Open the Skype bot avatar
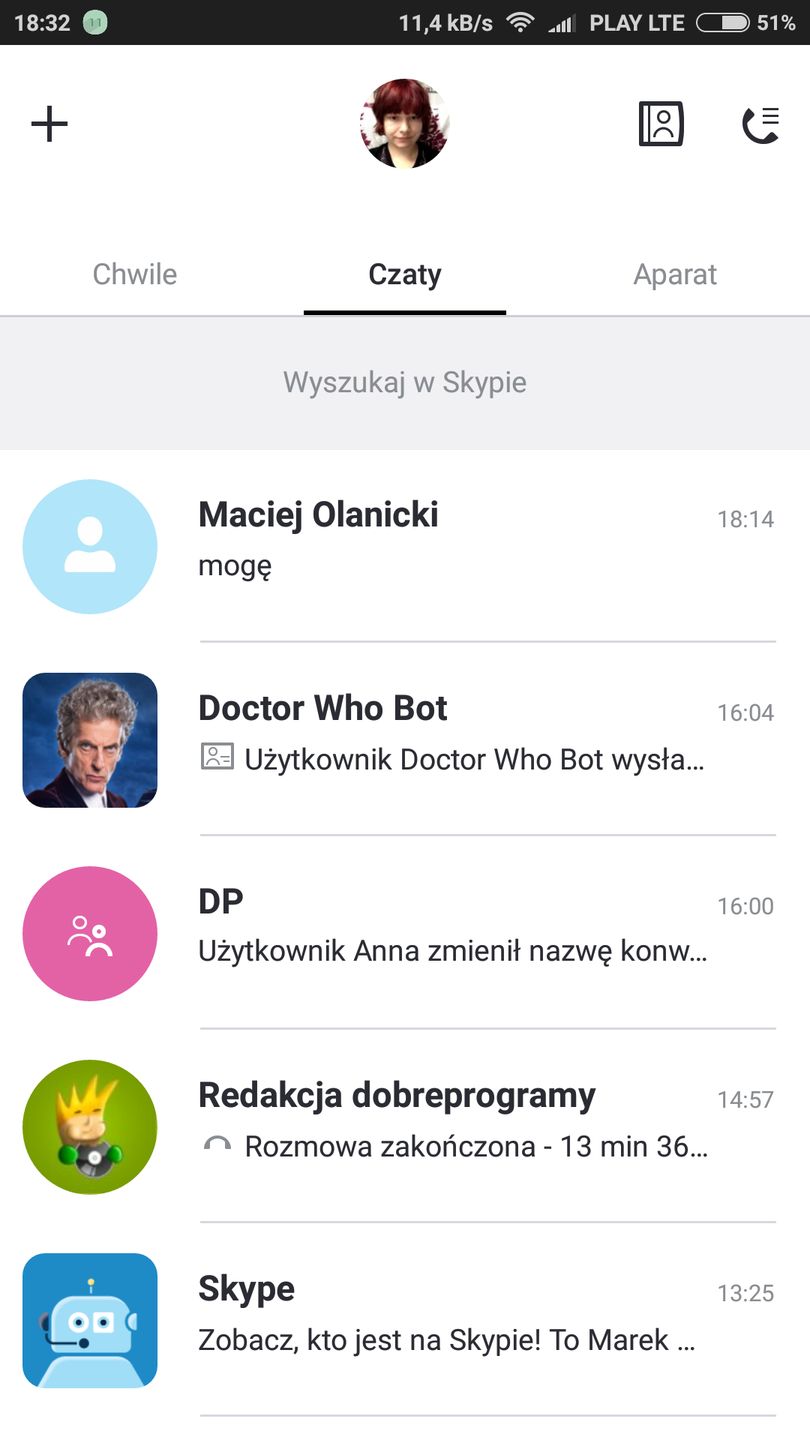 click(x=89, y=1320)
